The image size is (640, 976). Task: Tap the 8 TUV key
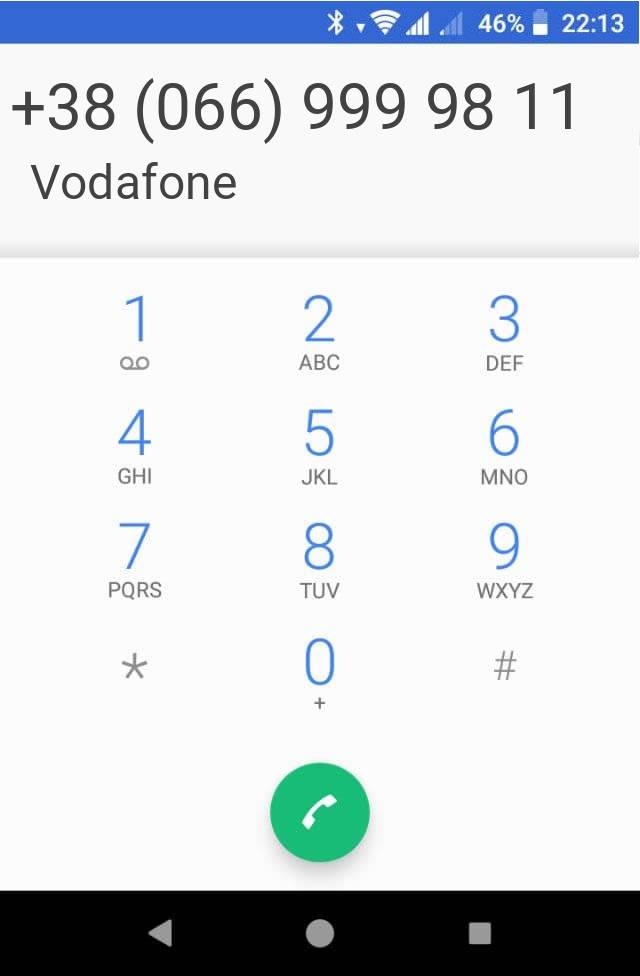tap(319, 560)
